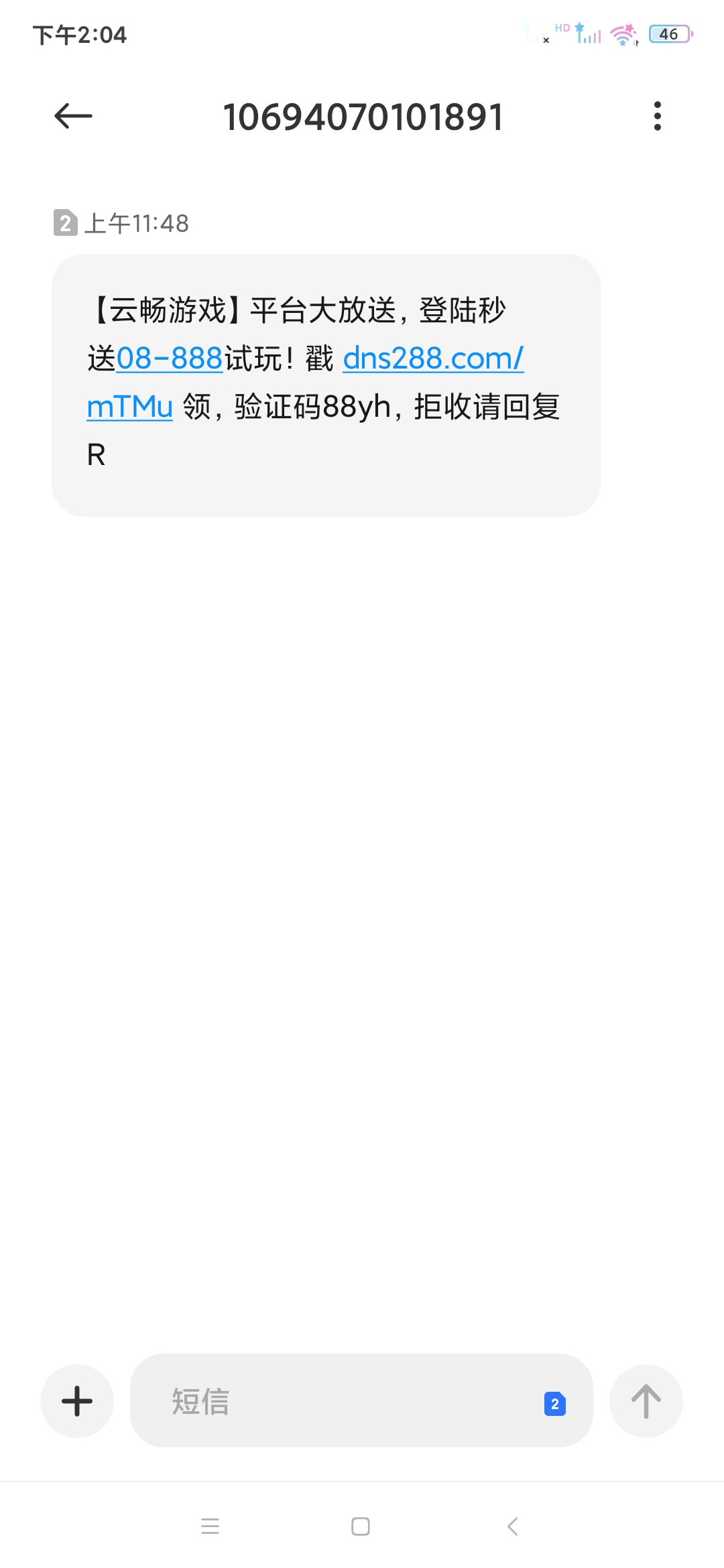
Task: Go back using the top-left arrow
Action: click(73, 117)
